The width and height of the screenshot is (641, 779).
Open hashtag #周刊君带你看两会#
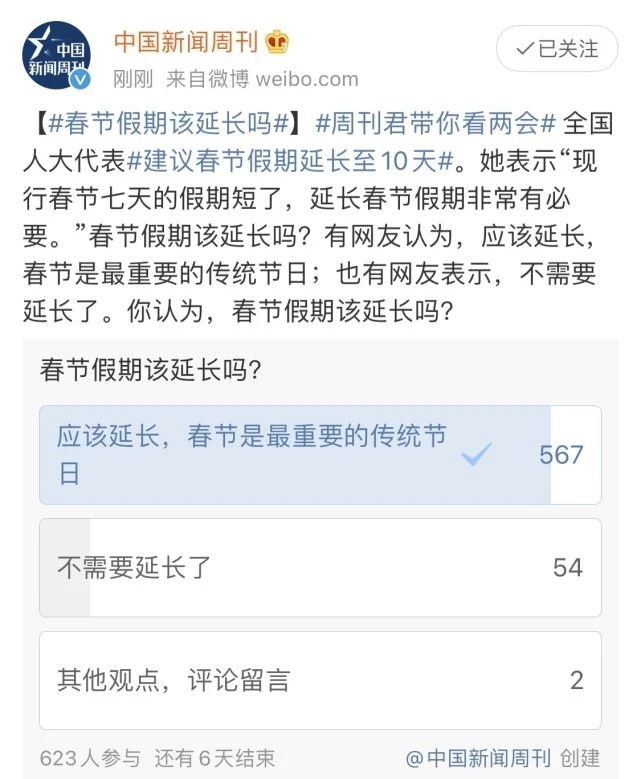(435, 124)
